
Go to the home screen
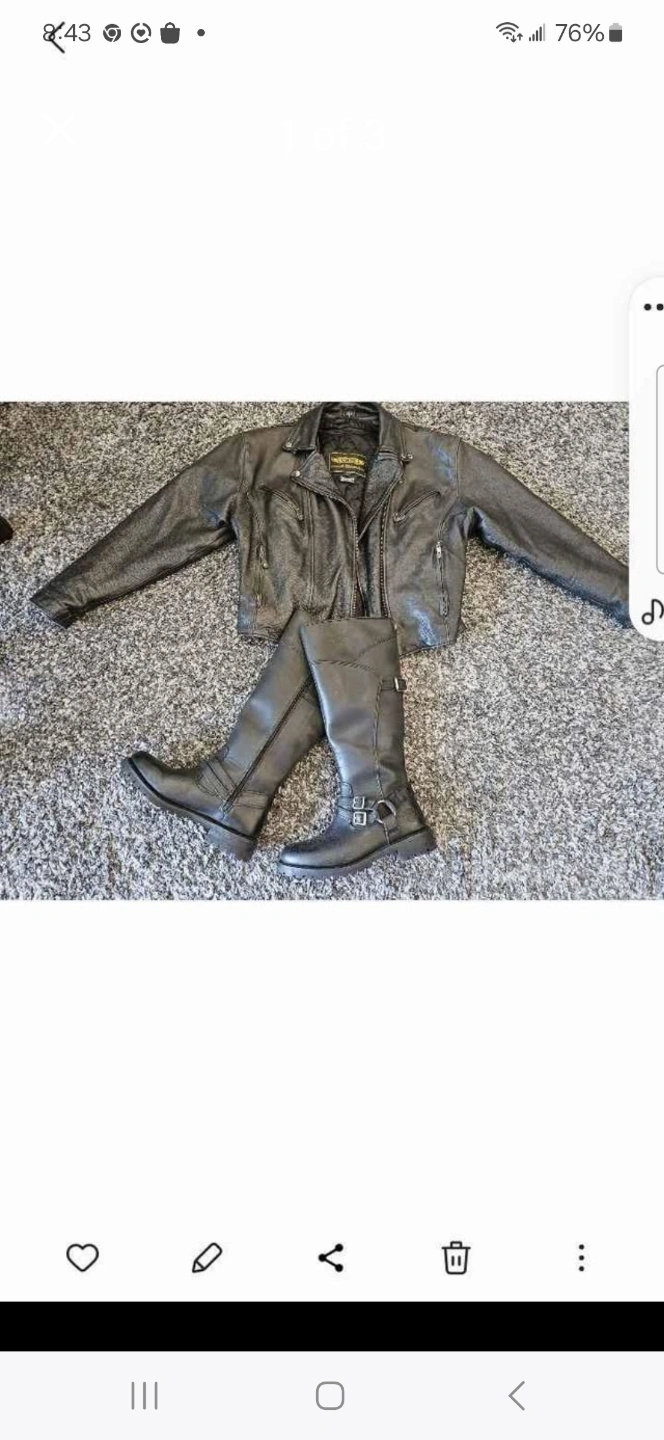pyautogui.click(x=330, y=1395)
